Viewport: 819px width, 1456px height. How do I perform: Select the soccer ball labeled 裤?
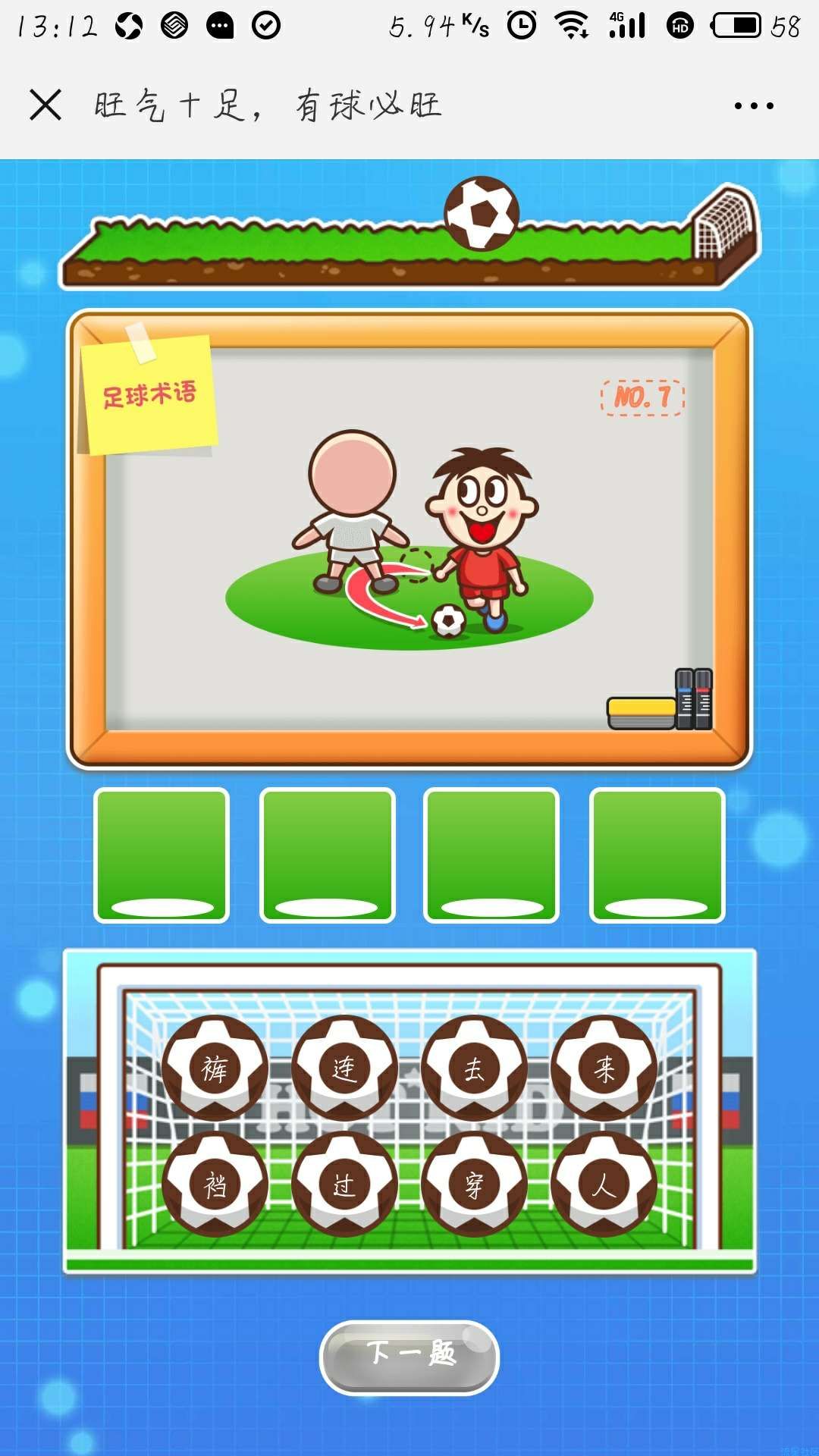pyautogui.click(x=215, y=1068)
